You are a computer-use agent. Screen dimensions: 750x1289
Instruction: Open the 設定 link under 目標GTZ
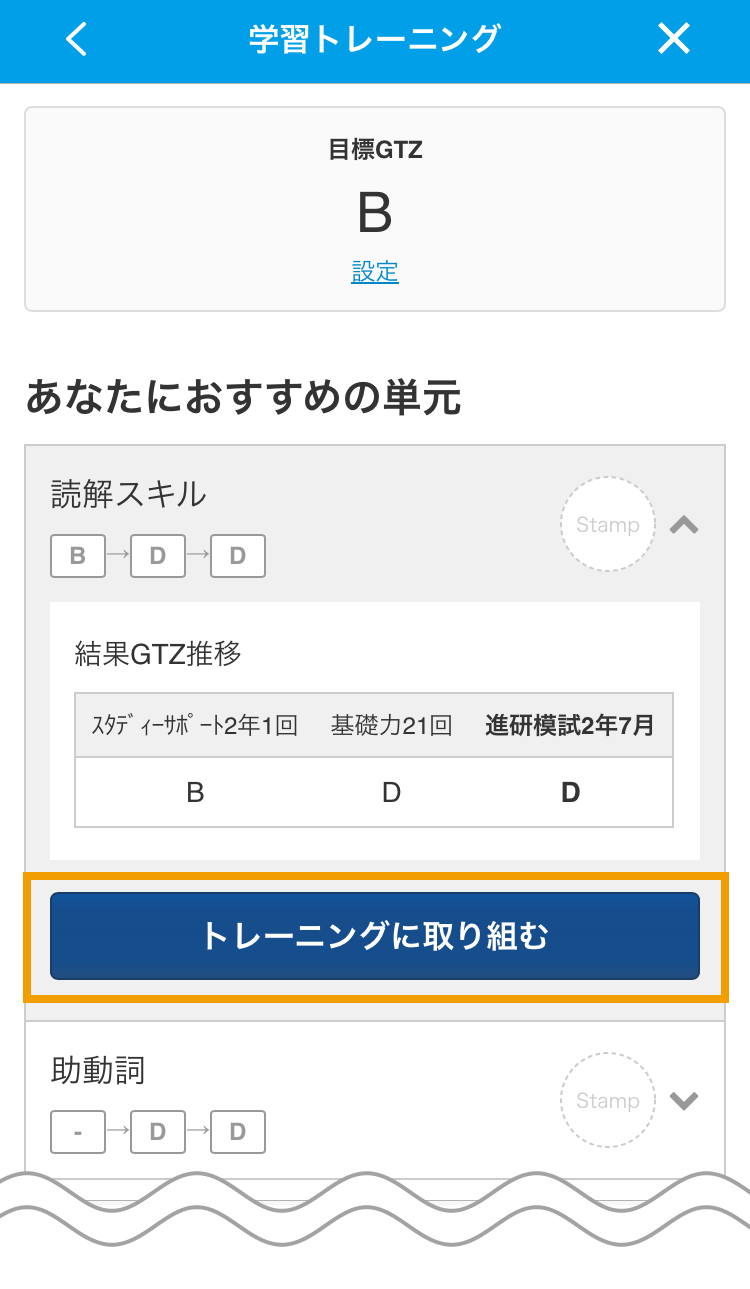pos(375,272)
